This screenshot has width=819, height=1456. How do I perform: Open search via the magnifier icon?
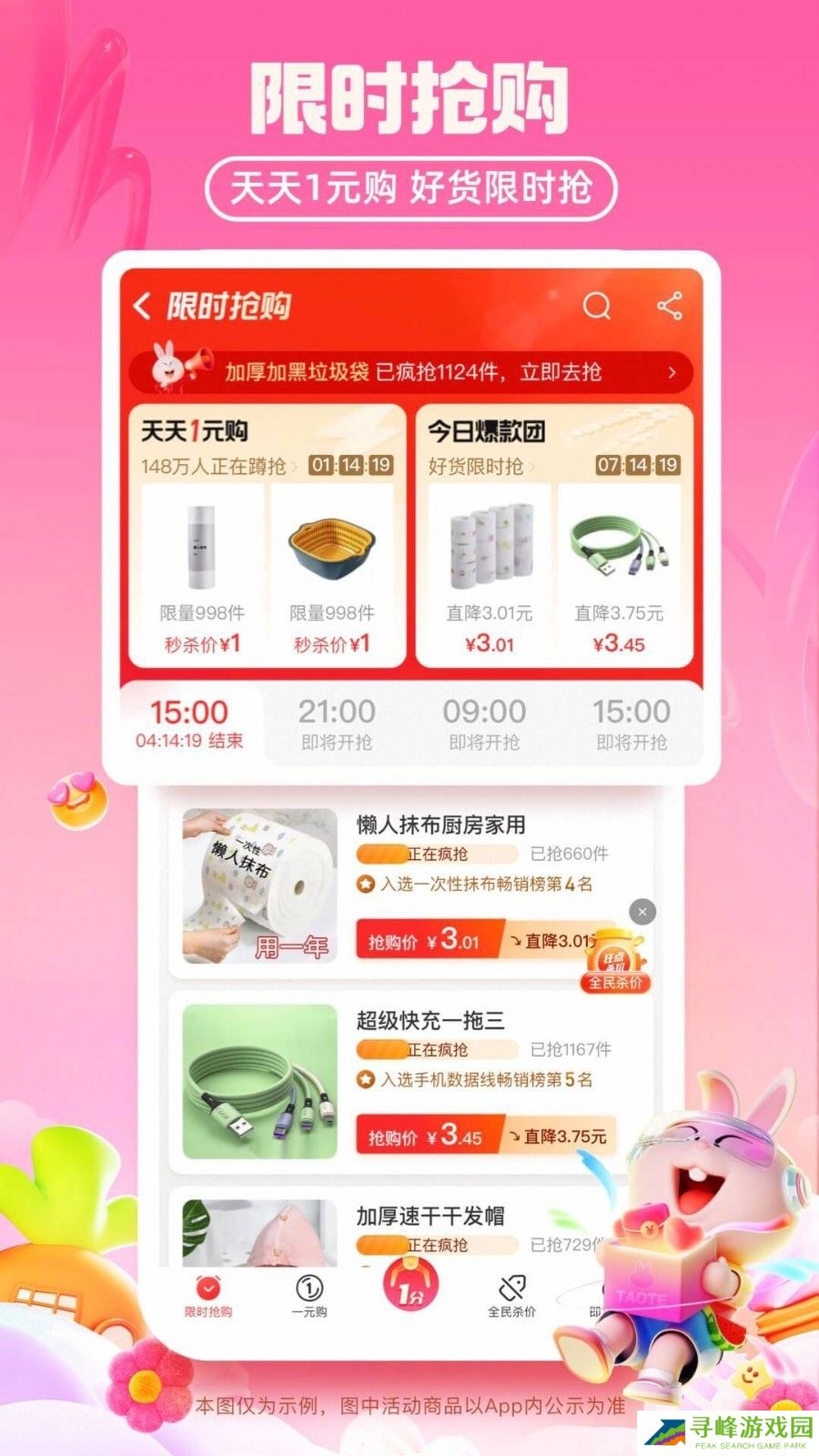[x=597, y=308]
